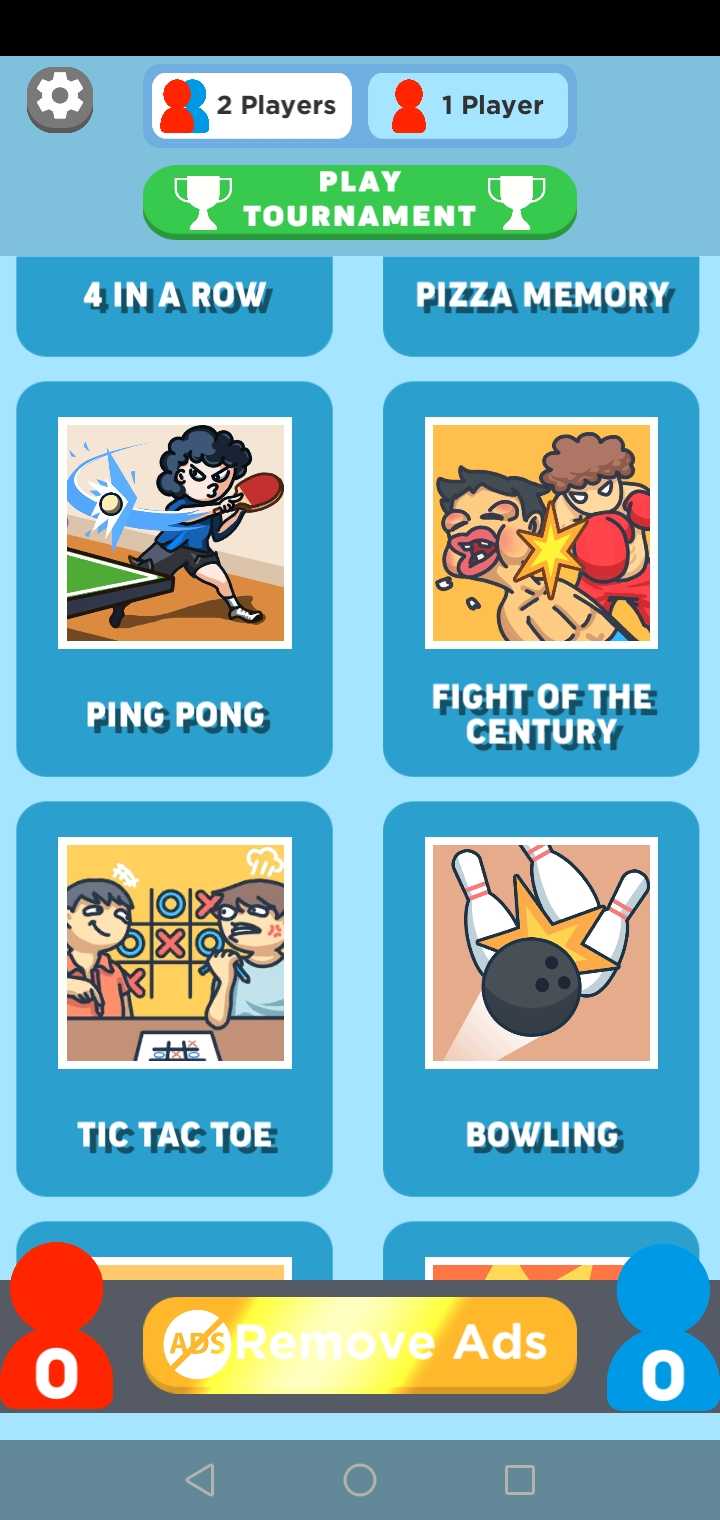Launch the Ping Pong game
Image resolution: width=720 pixels, height=1520 pixels.
(174, 578)
